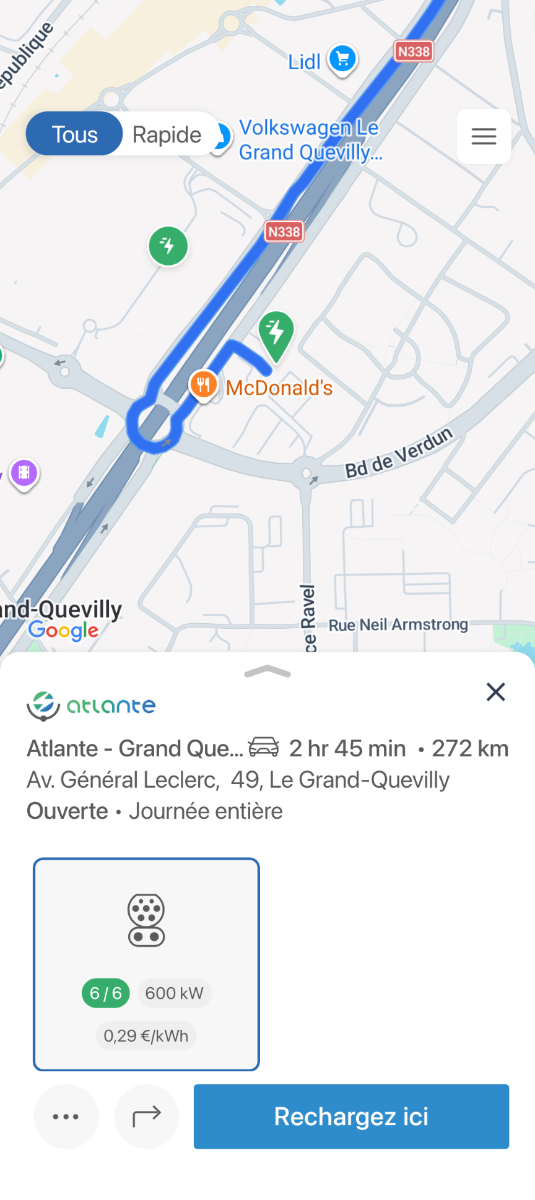This screenshot has width=535, height=1200.
Task: Get directions with the arrow button
Action: click(x=147, y=1116)
